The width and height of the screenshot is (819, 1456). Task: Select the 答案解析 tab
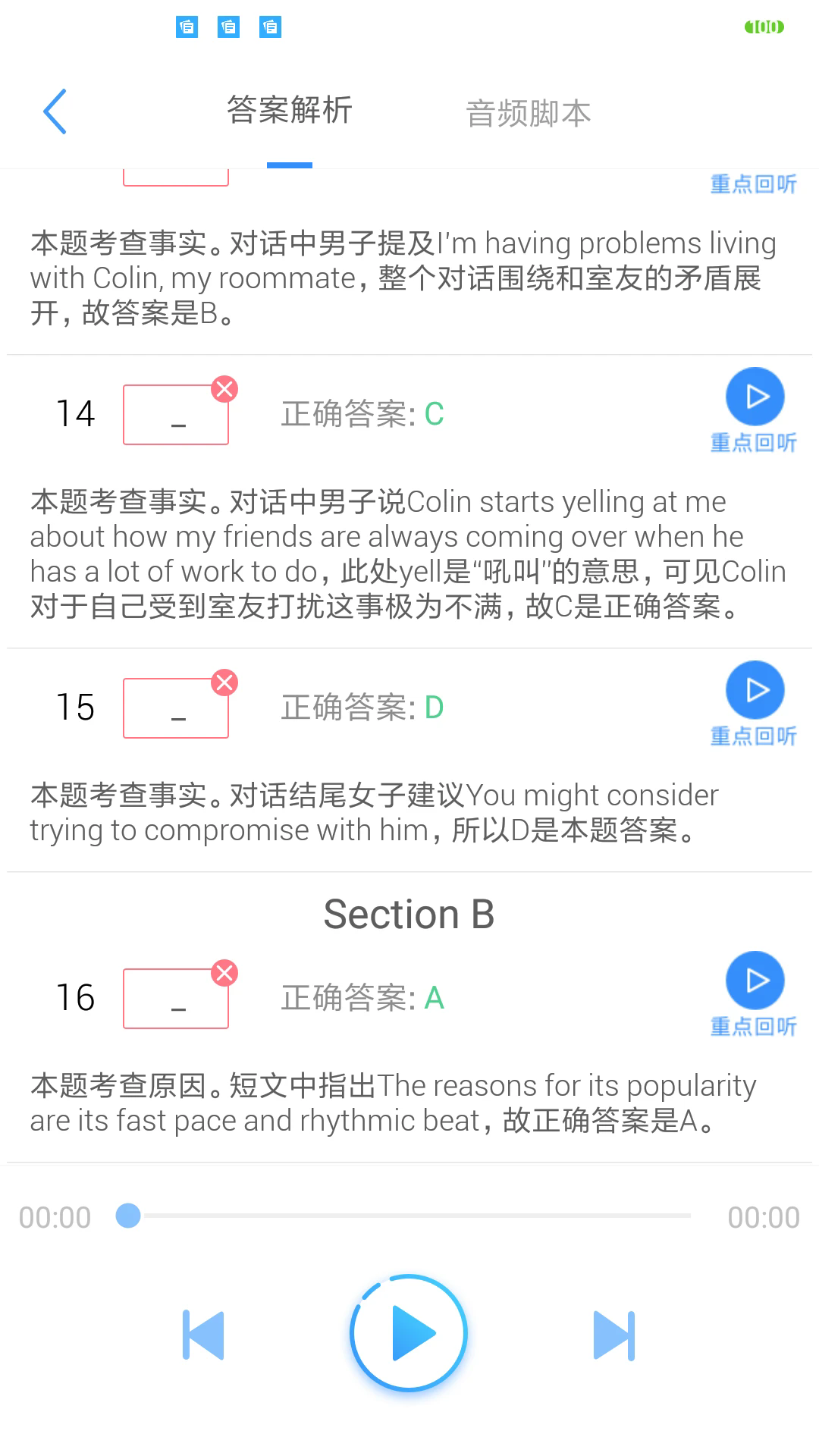click(x=289, y=111)
